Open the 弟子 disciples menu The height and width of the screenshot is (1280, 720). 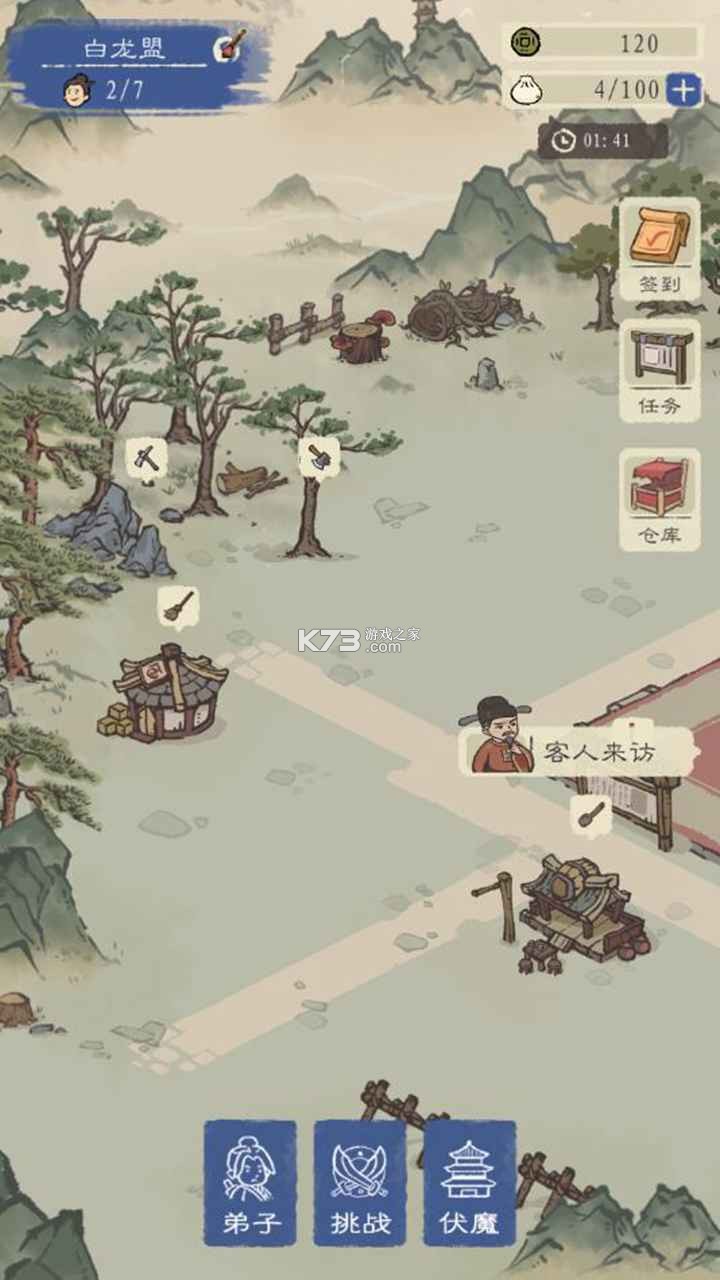[250, 1182]
